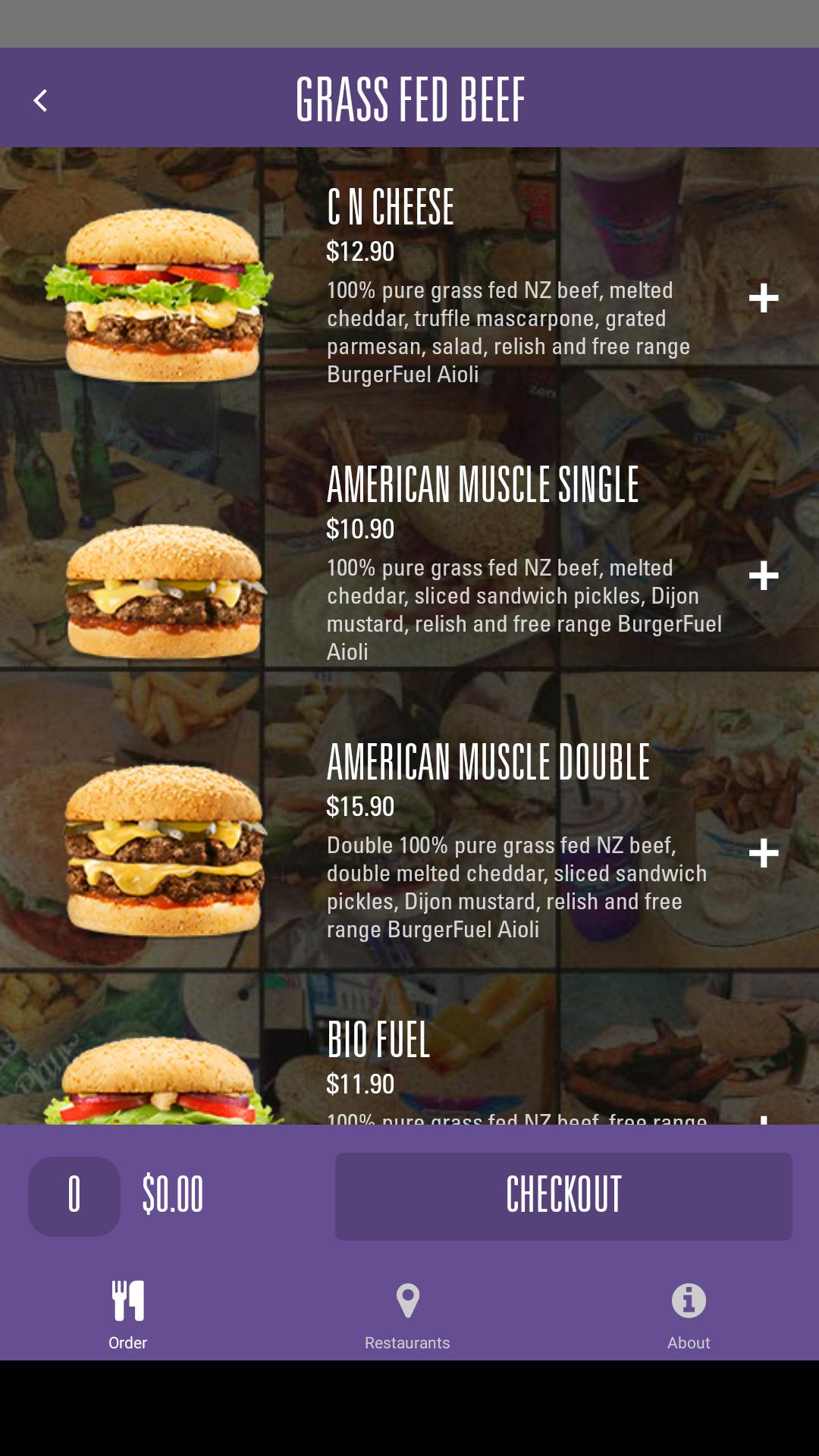Image resolution: width=819 pixels, height=1456 pixels.
Task: Click the cart quantity counter showing 0
Action: pos(74,1196)
